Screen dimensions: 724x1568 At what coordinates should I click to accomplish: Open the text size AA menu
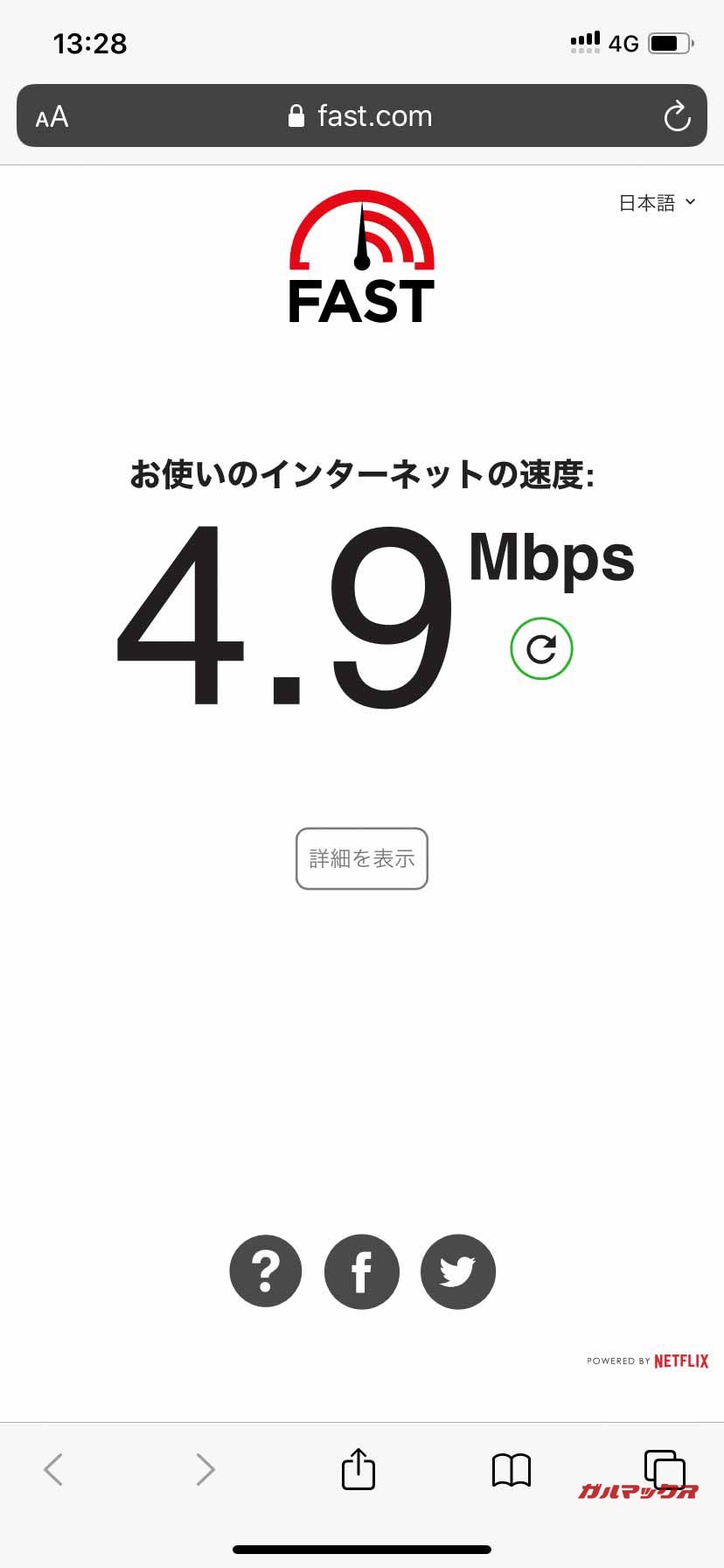pos(52,116)
